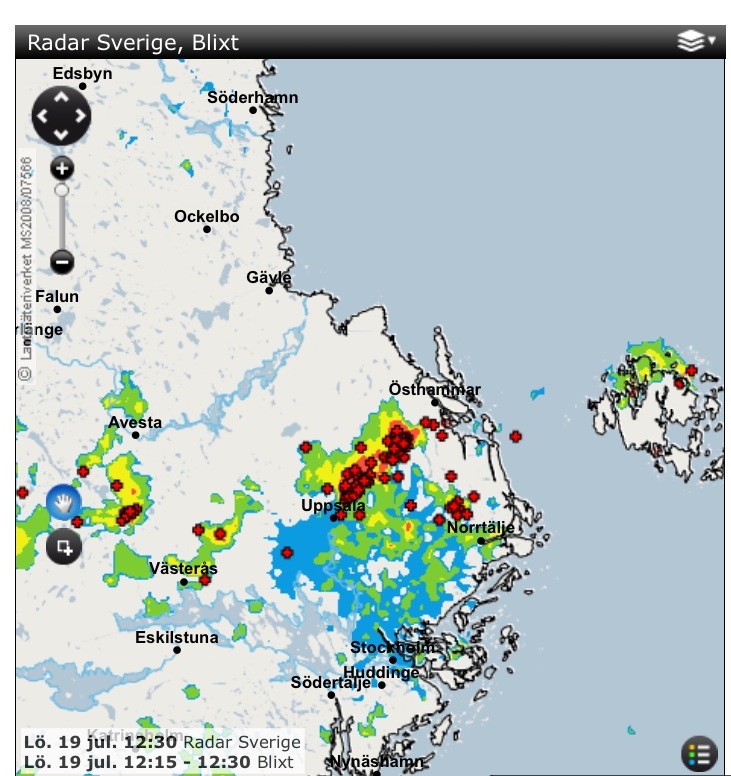The height and width of the screenshot is (776, 731).
Task: Select the hand pan tool
Action: [x=64, y=502]
